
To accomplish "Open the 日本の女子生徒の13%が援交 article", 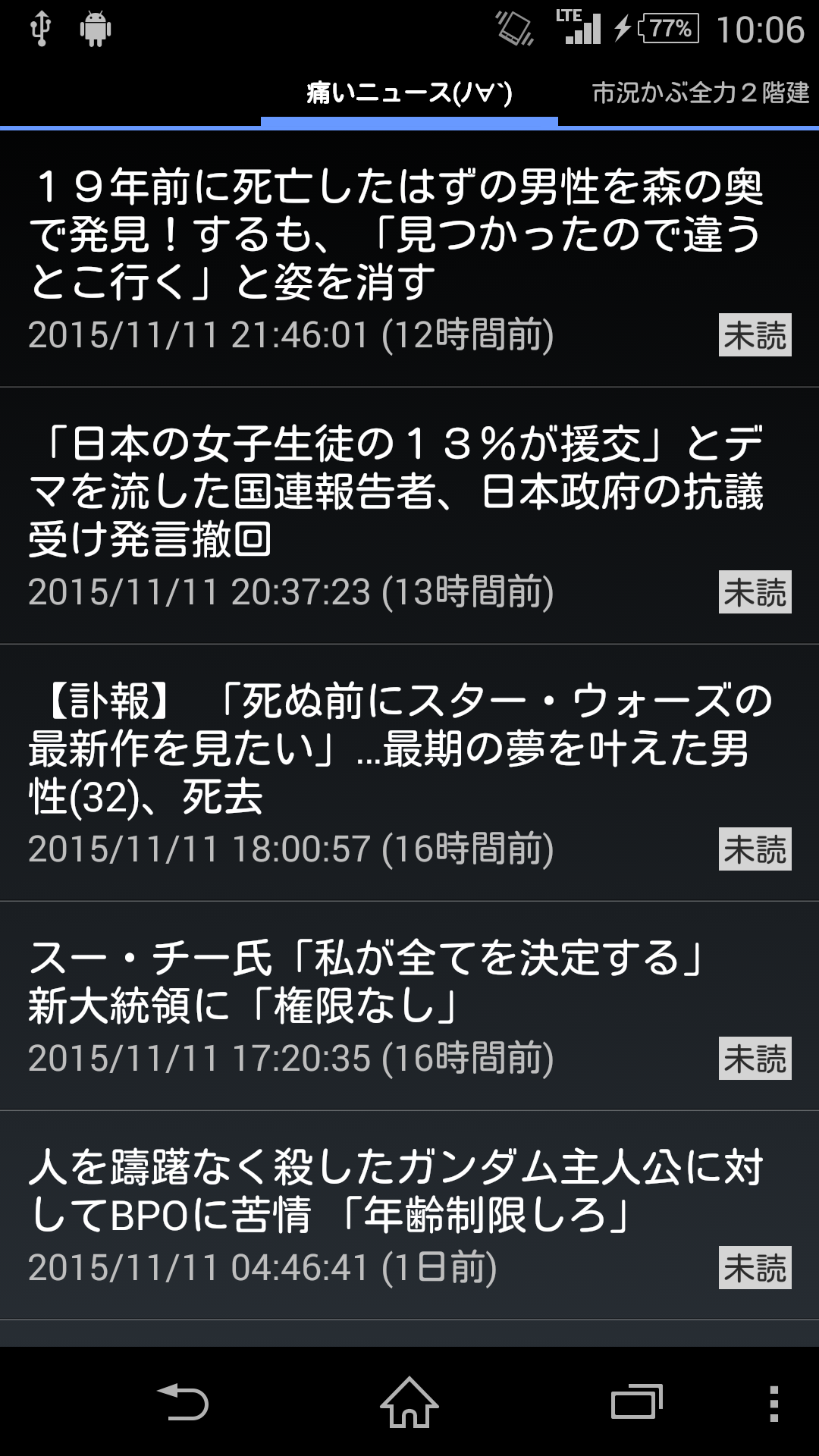I will tap(409, 516).
